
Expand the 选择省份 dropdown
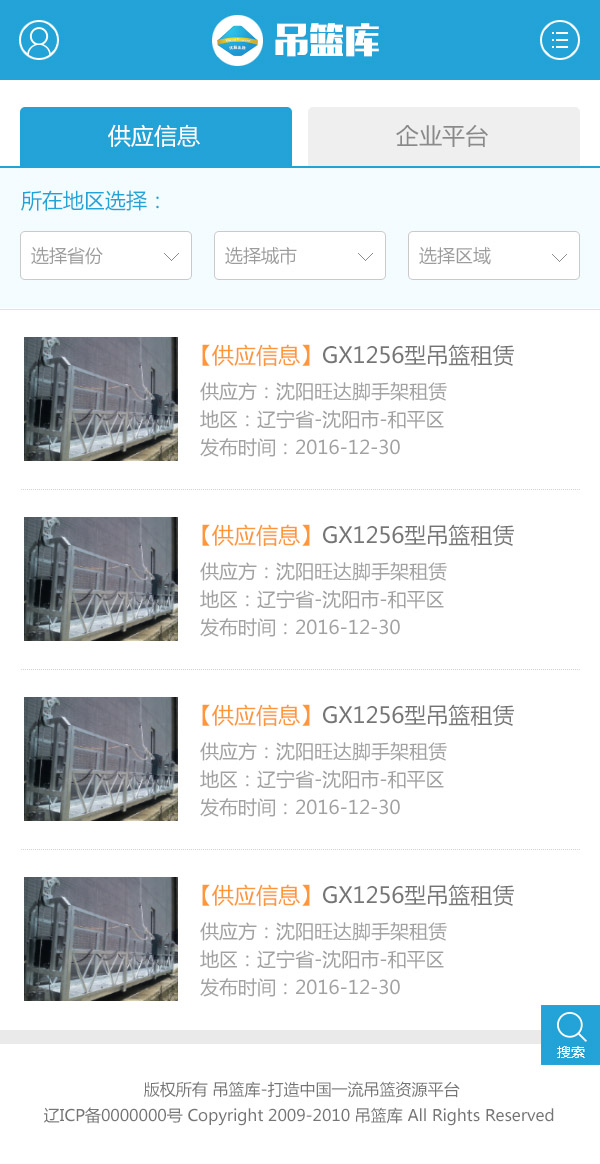(106, 256)
